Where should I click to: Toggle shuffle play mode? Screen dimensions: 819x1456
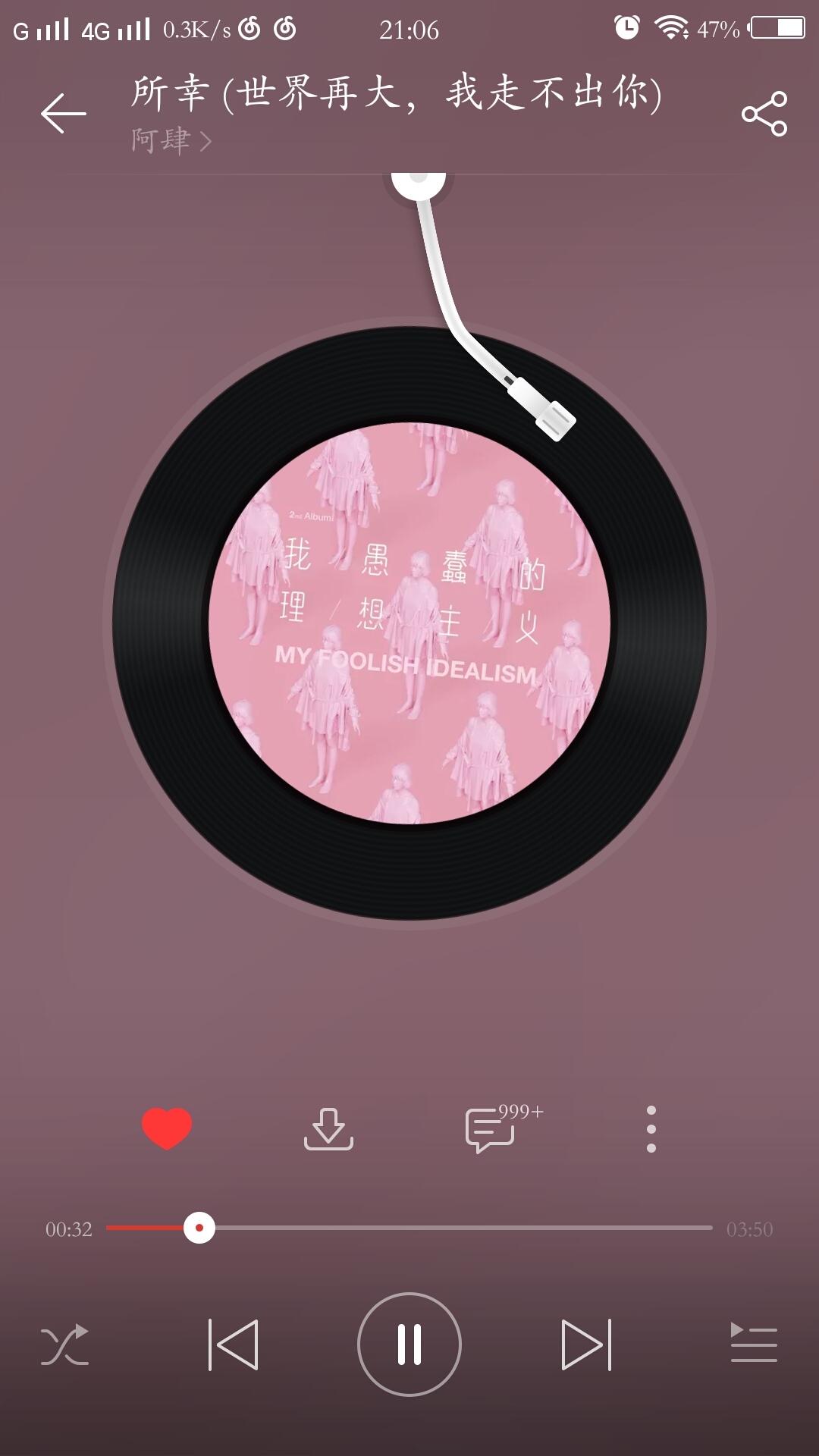(65, 1345)
